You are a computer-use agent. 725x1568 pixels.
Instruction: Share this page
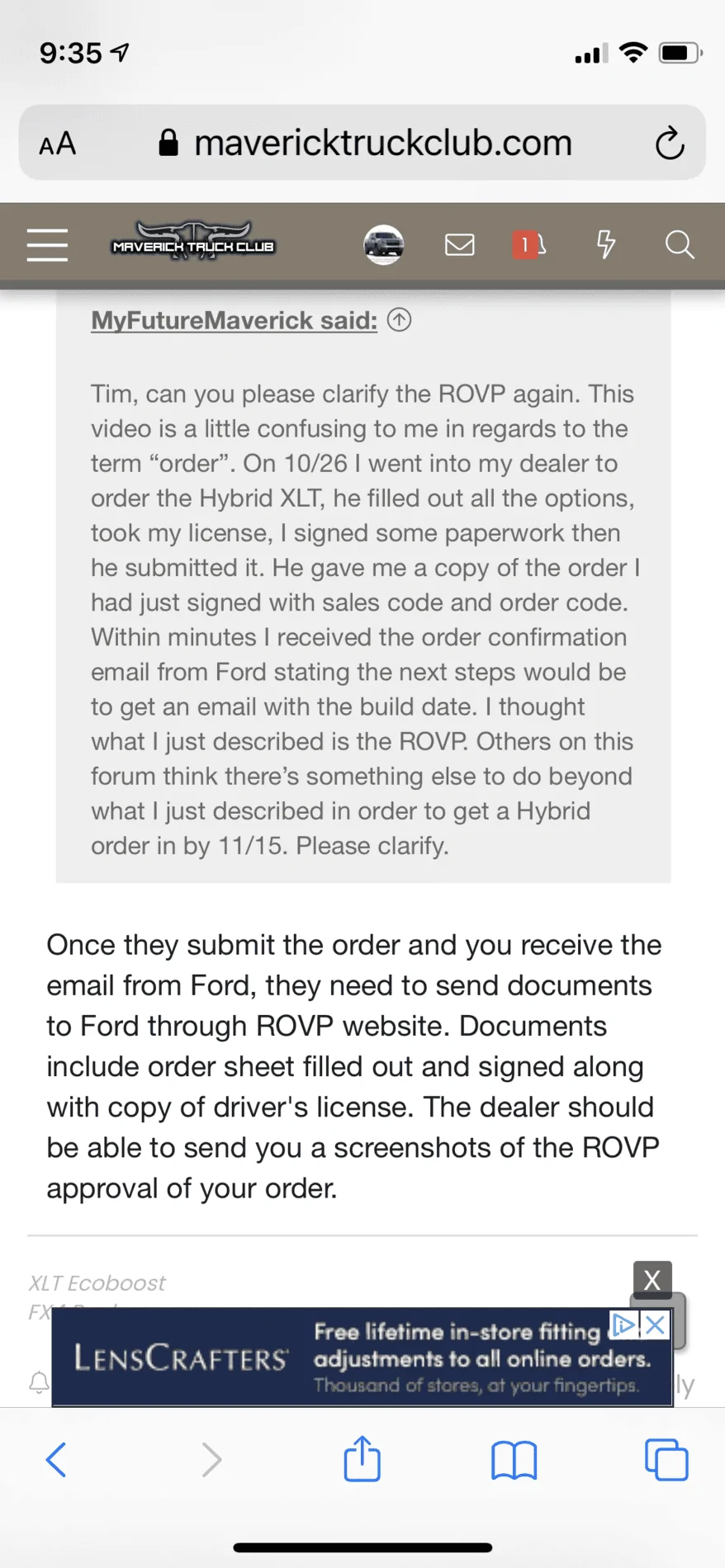tap(362, 1457)
